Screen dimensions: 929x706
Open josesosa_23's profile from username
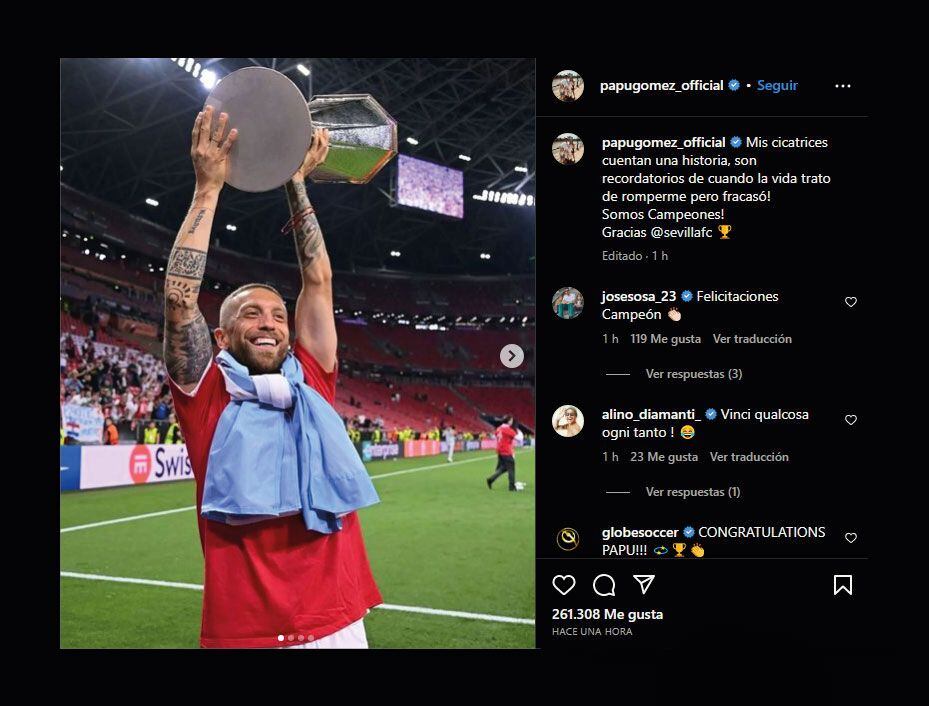click(639, 296)
